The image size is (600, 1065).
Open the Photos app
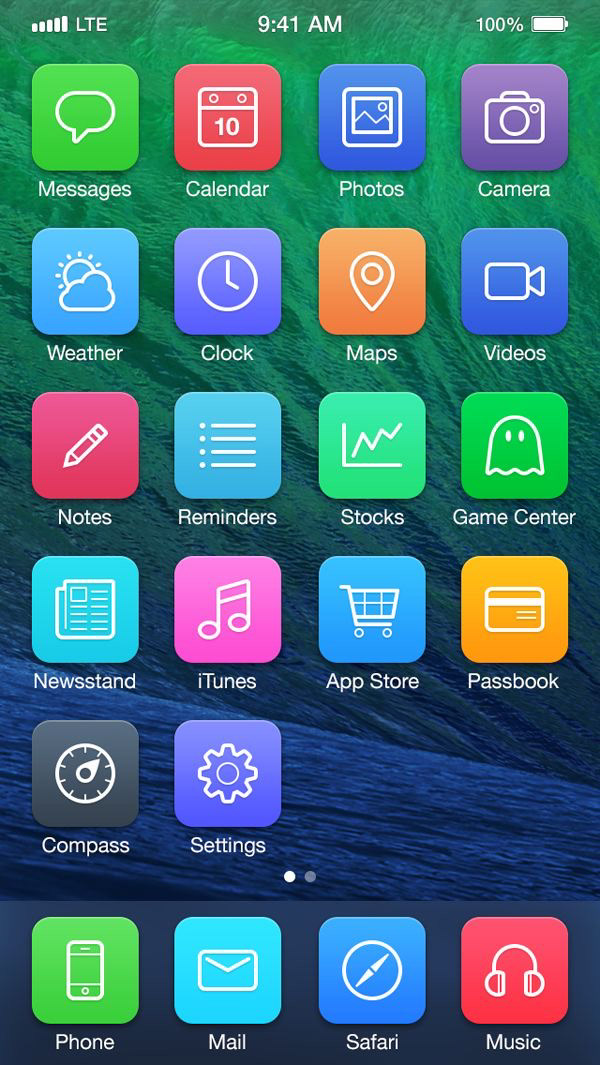point(371,118)
